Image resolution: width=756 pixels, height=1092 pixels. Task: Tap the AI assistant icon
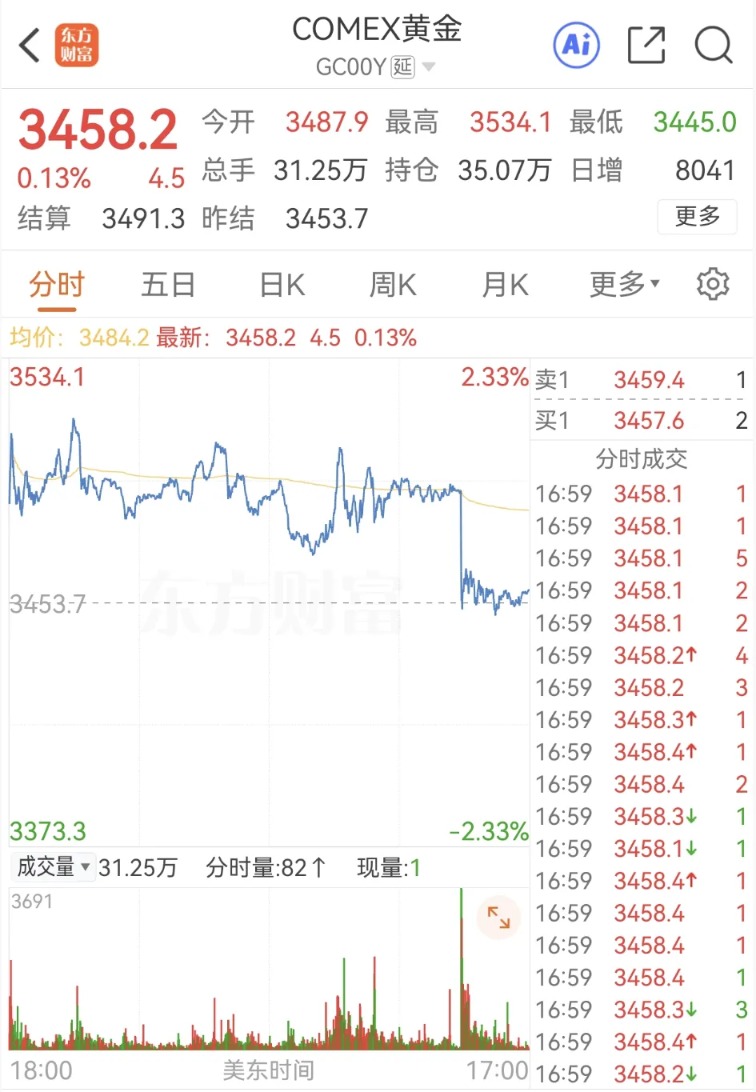575,45
